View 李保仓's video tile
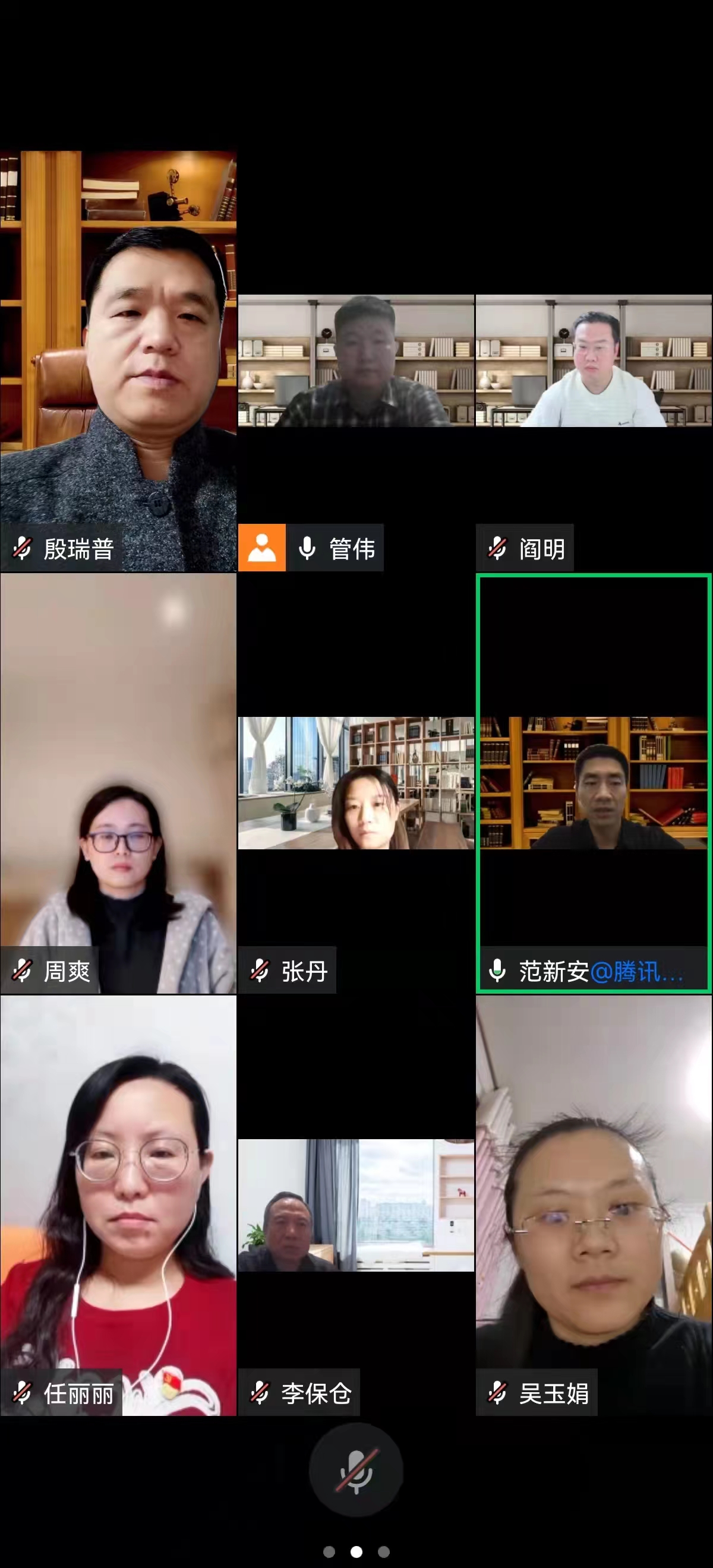The height and width of the screenshot is (1568, 713). [355, 1205]
